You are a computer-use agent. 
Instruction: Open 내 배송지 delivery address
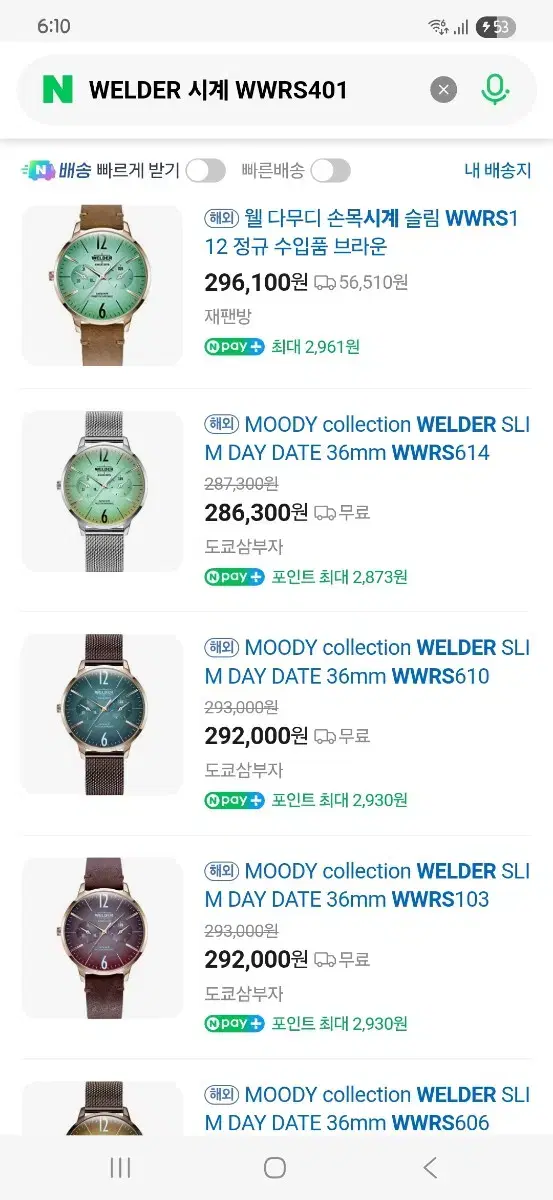click(x=498, y=171)
